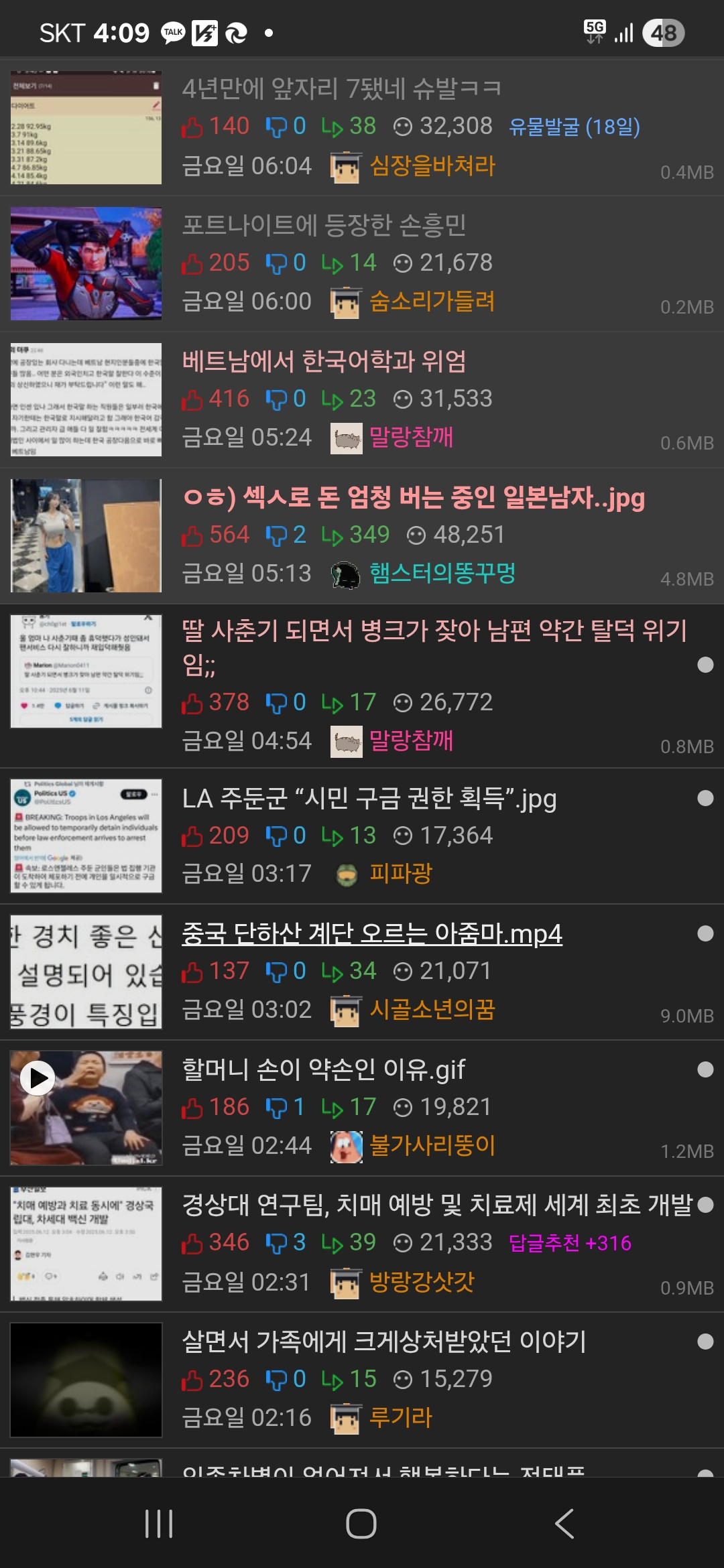Go to the home screen
The width and height of the screenshot is (724, 1568).
pyautogui.click(x=361, y=1524)
